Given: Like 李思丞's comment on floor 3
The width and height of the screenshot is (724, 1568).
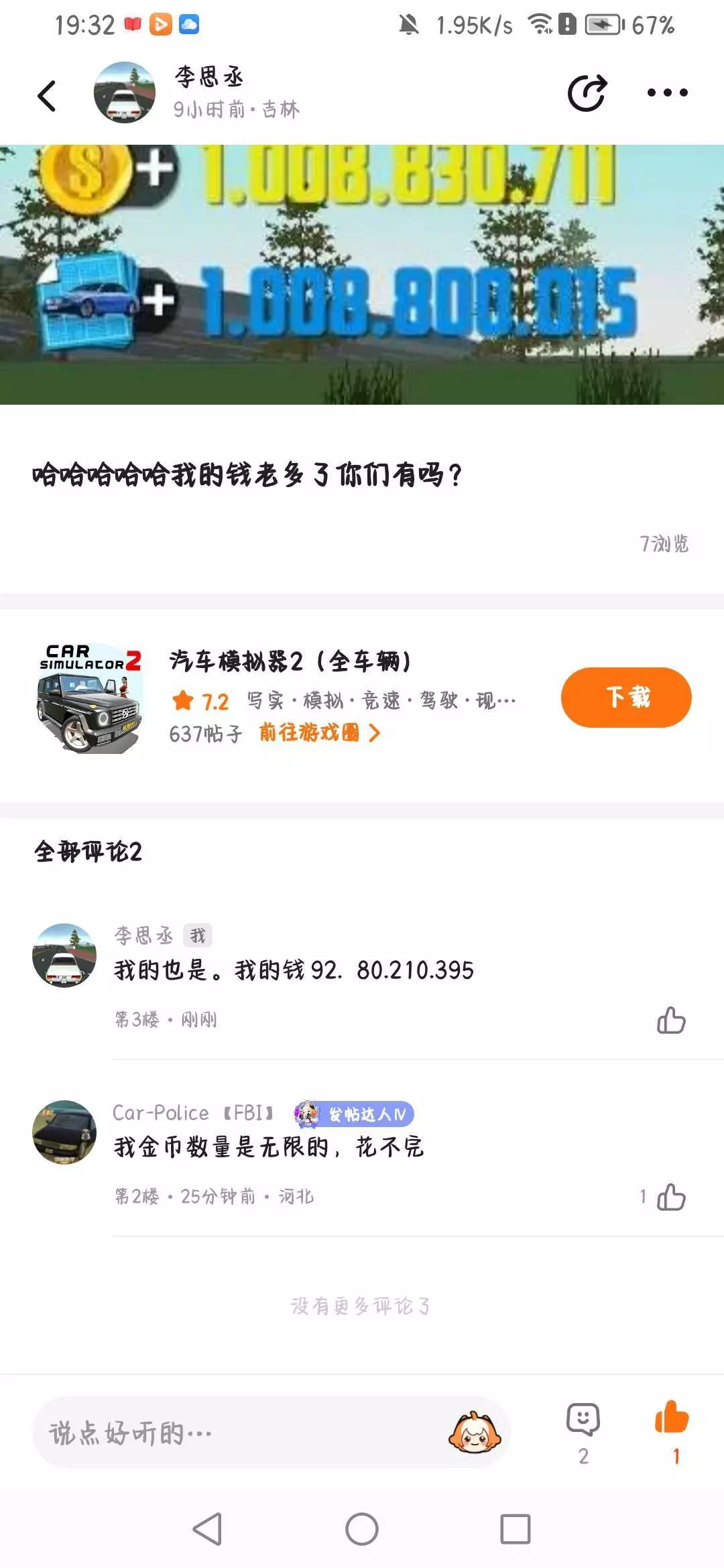Looking at the screenshot, I should pyautogui.click(x=671, y=1021).
